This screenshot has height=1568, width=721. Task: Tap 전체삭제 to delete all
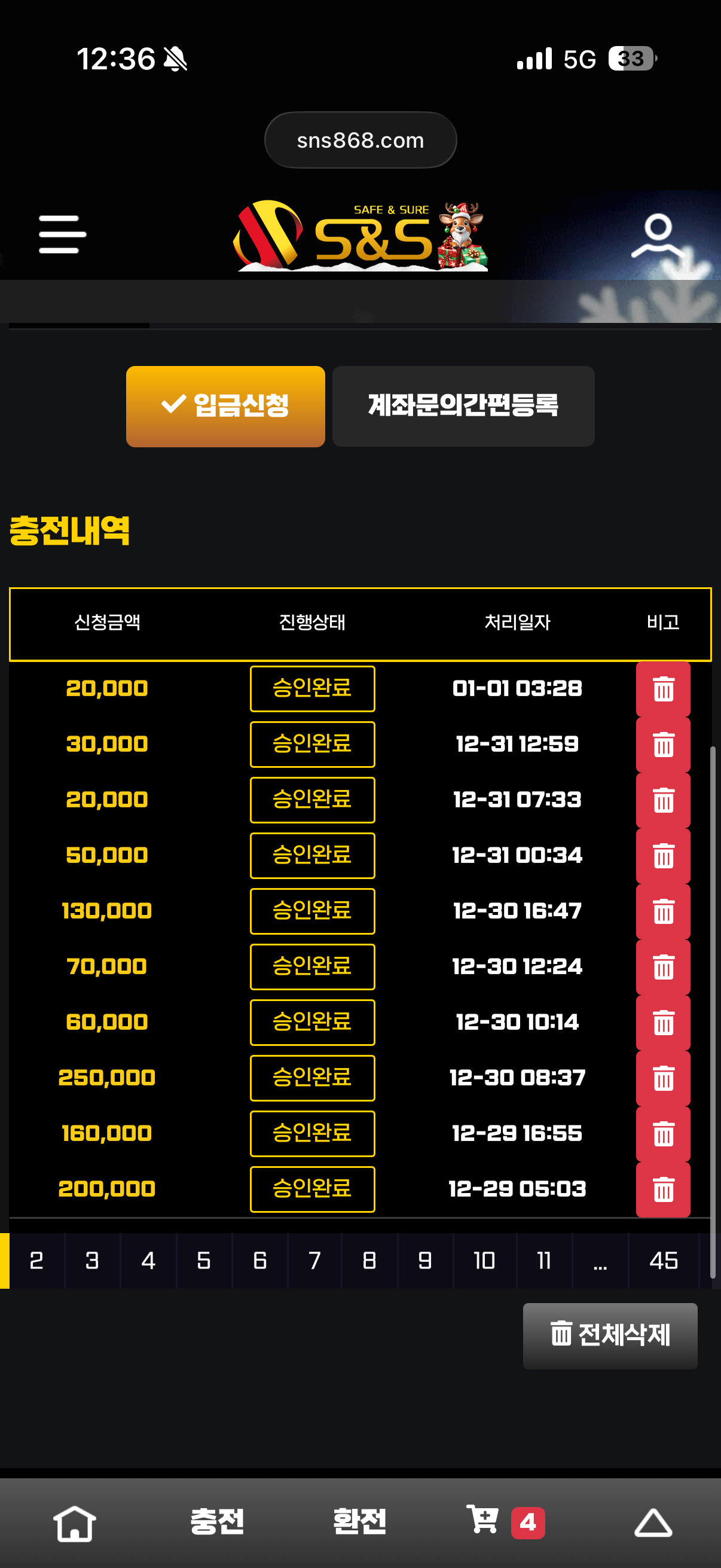coord(610,1335)
